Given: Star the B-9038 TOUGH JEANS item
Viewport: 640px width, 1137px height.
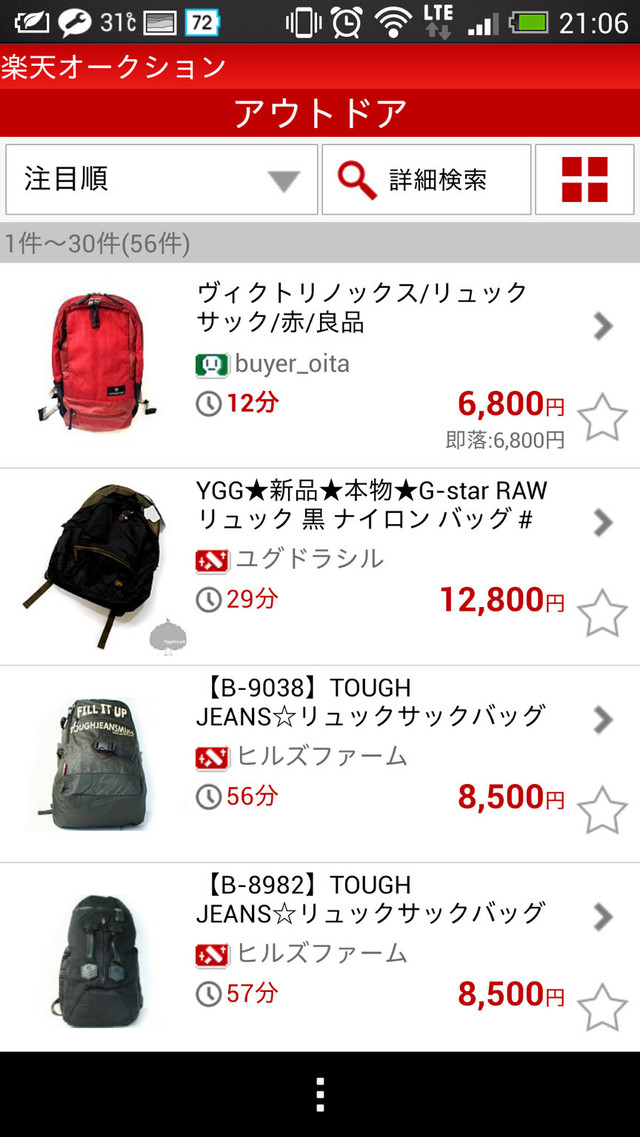Looking at the screenshot, I should pos(602,810).
